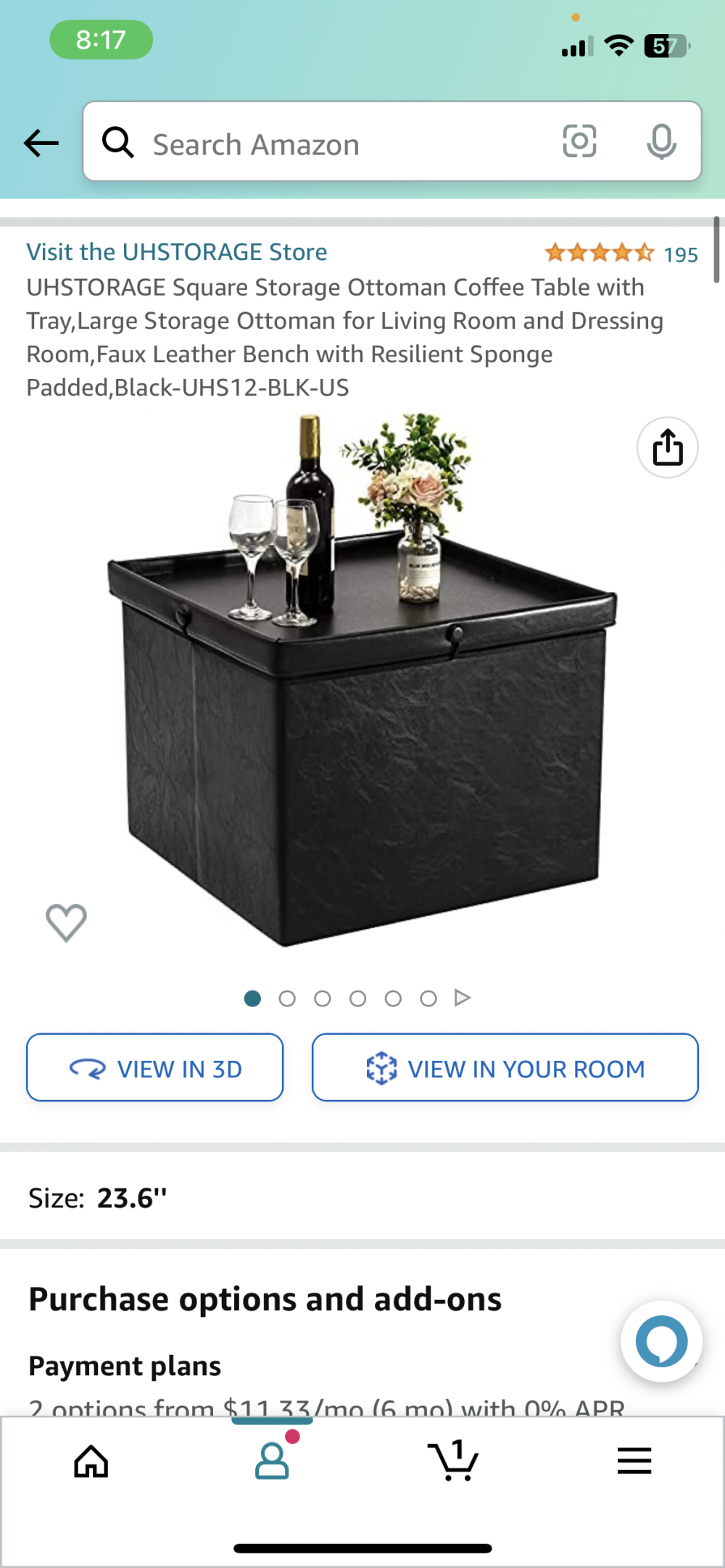Open the shopping cart tab
Screen dimensions: 725x1568
(453, 1461)
